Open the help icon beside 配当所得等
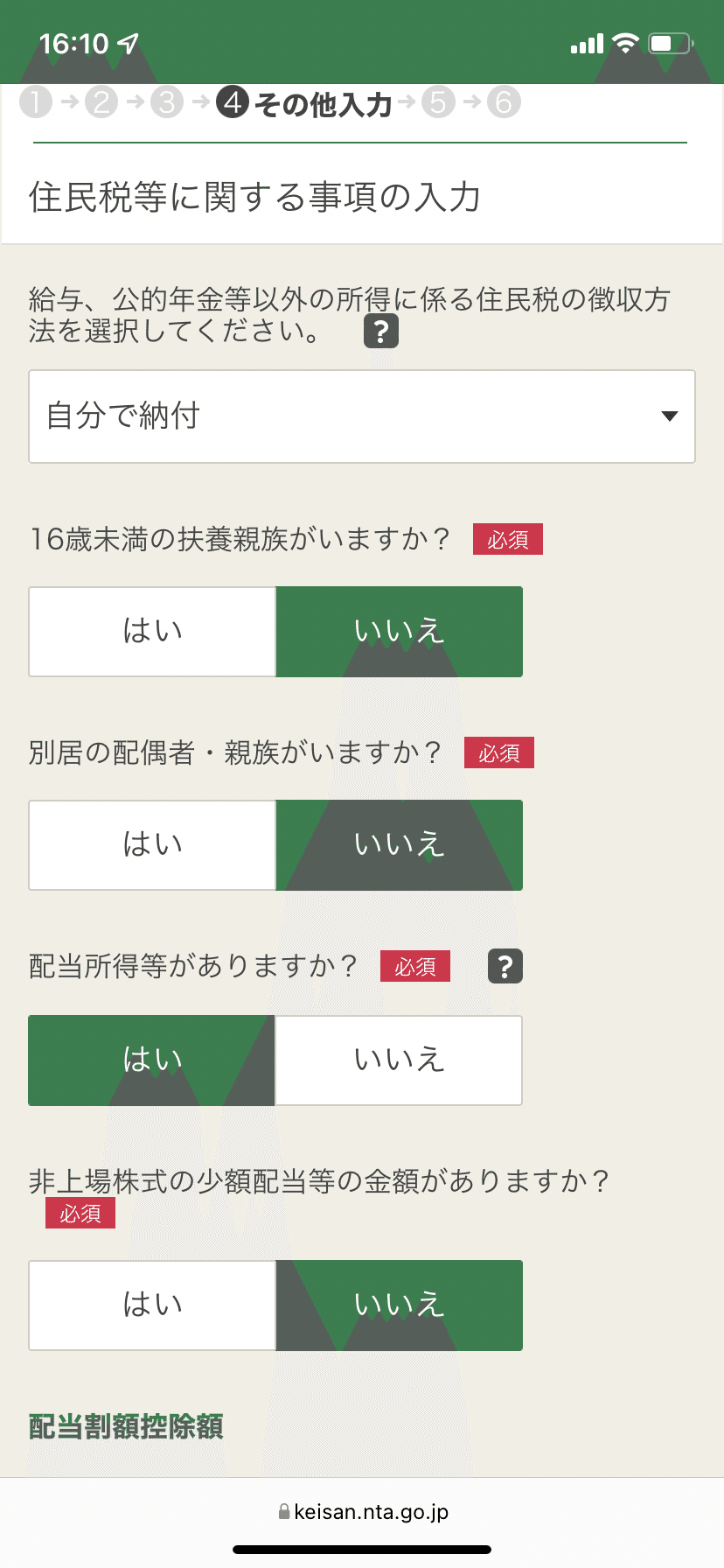The image size is (724, 1568). pos(505,966)
